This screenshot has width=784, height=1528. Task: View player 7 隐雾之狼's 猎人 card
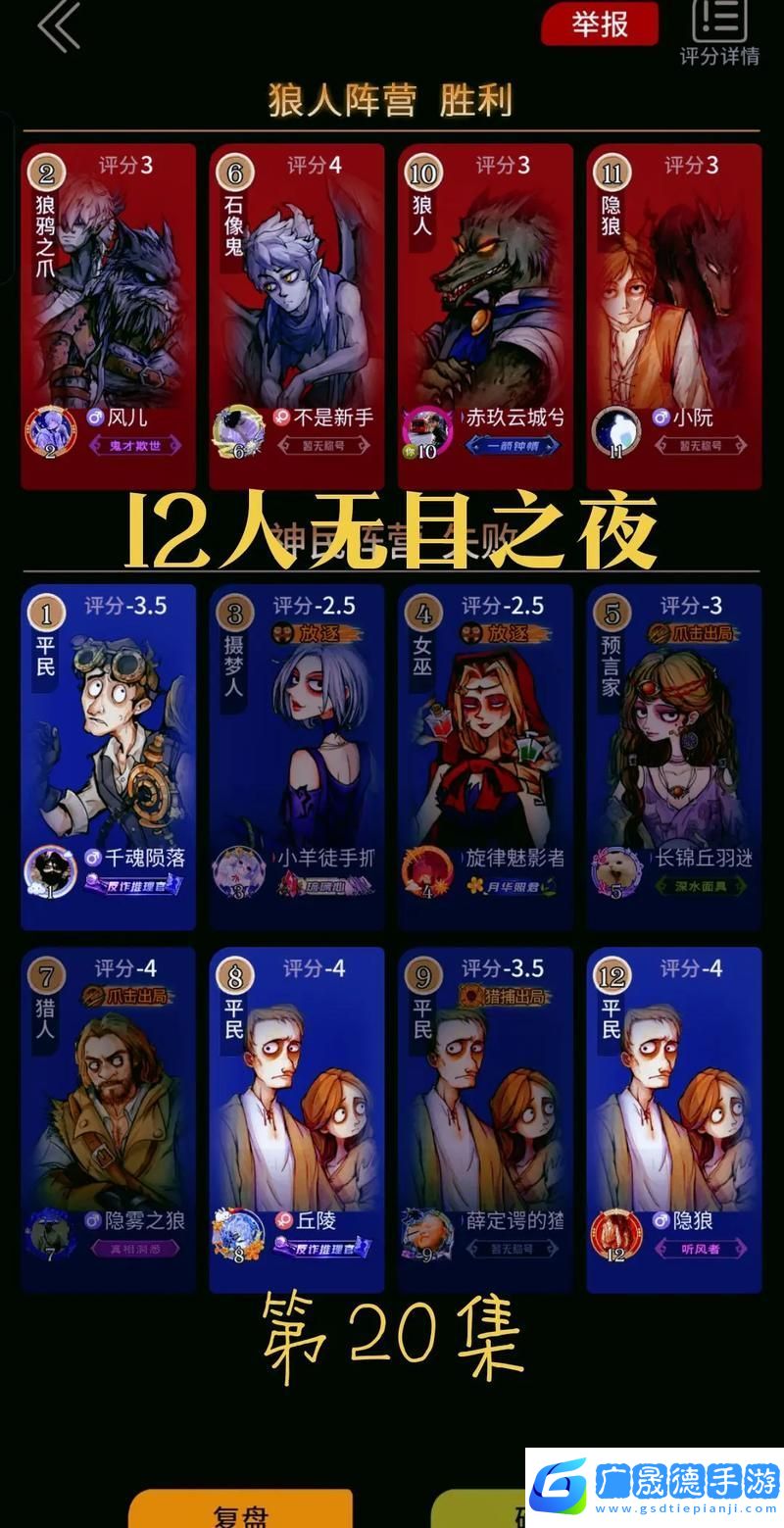[x=108, y=1117]
